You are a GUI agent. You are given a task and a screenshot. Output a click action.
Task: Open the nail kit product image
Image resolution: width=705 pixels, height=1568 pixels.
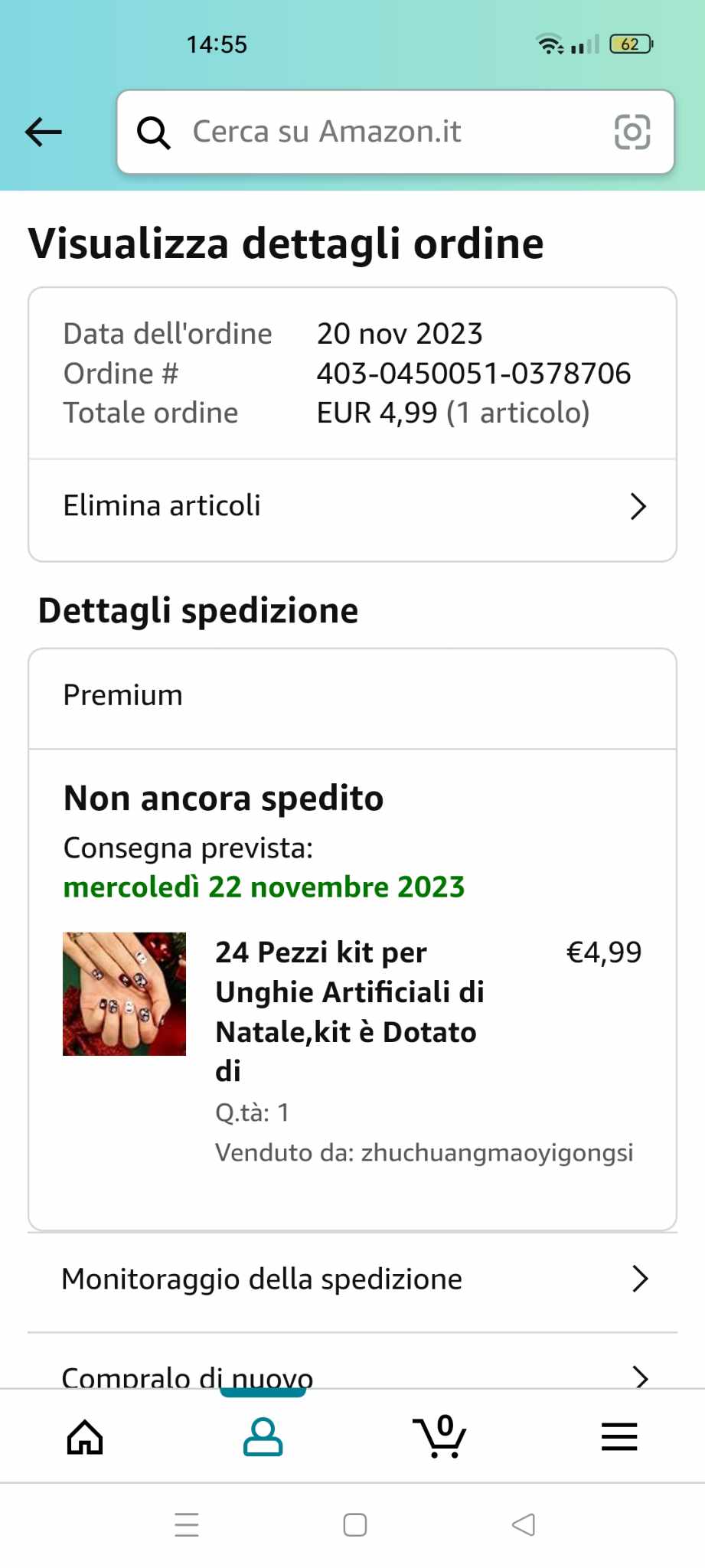click(124, 994)
